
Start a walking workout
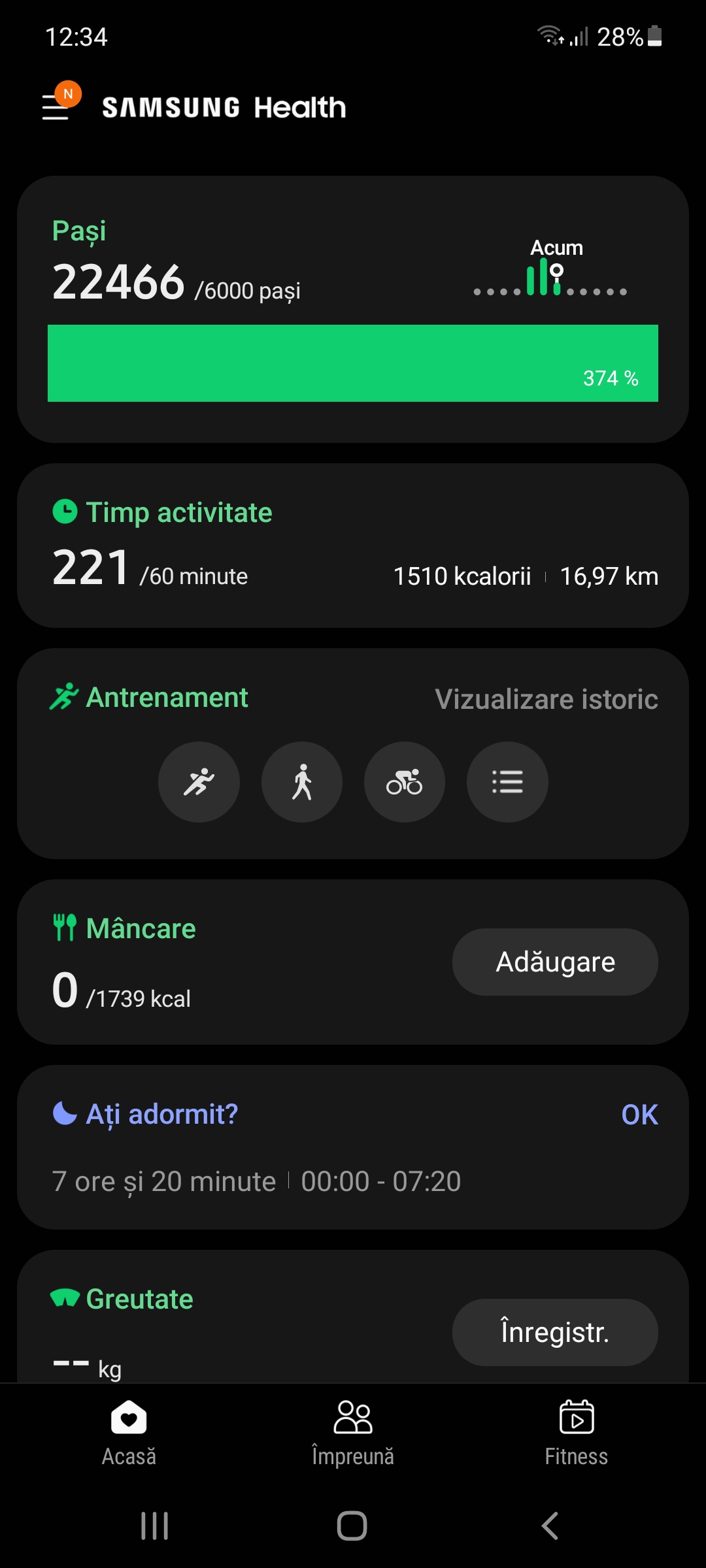[x=302, y=782]
